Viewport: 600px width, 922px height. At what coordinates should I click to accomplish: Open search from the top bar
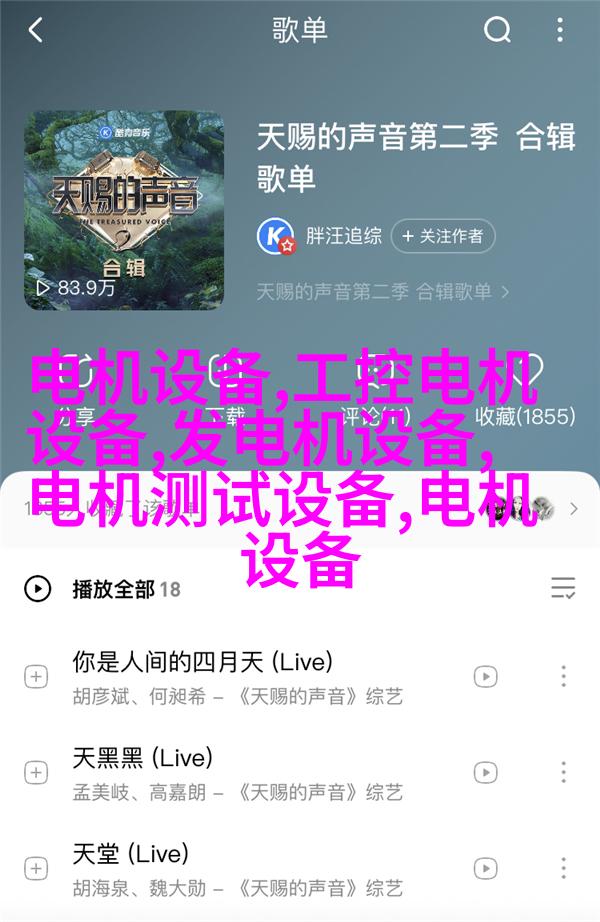pyautogui.click(x=497, y=31)
